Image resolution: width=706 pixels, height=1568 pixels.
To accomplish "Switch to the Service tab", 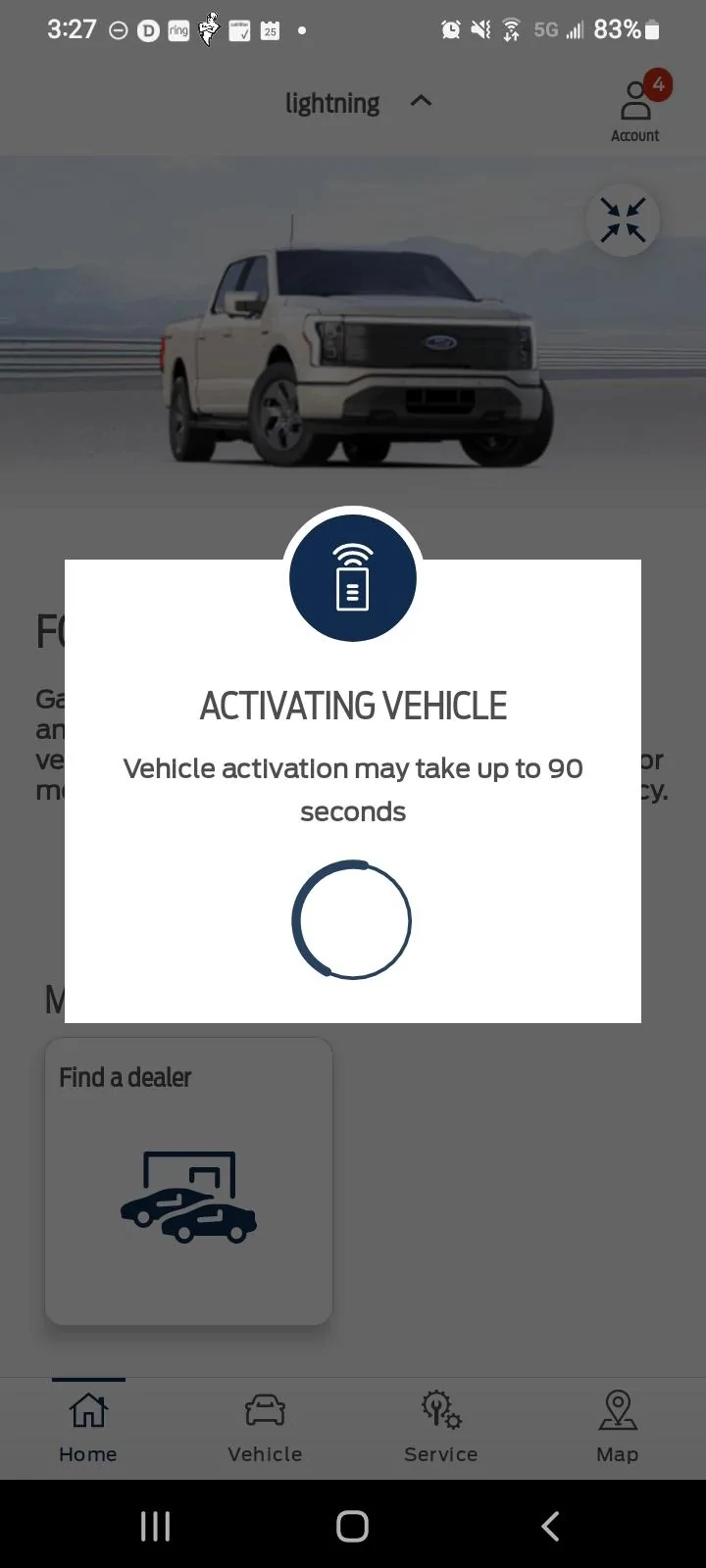I will 441,1427.
